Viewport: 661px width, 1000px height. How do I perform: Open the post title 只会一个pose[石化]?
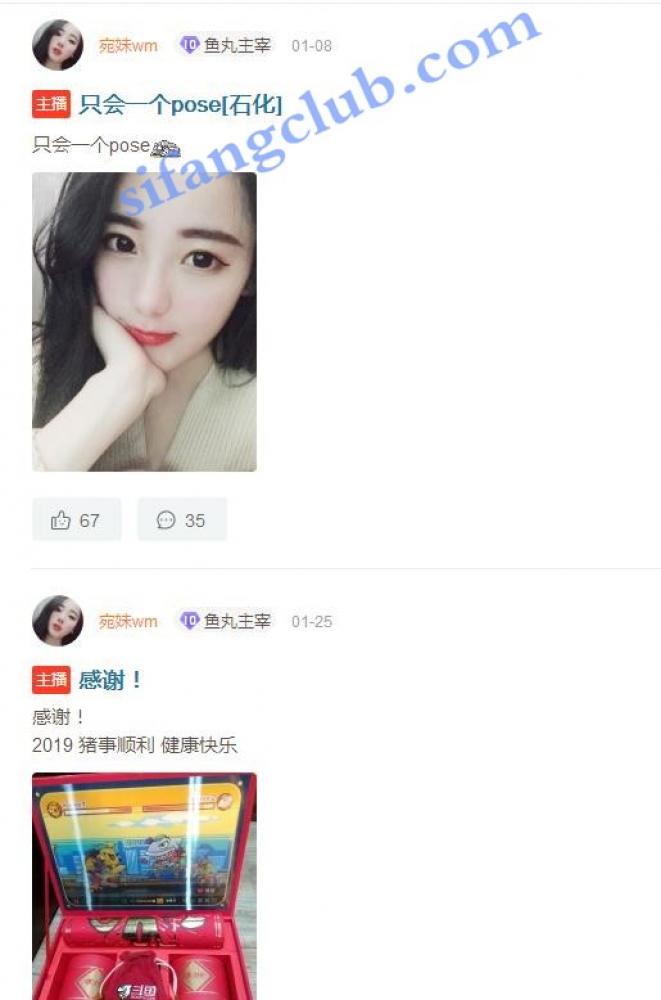click(x=180, y=104)
